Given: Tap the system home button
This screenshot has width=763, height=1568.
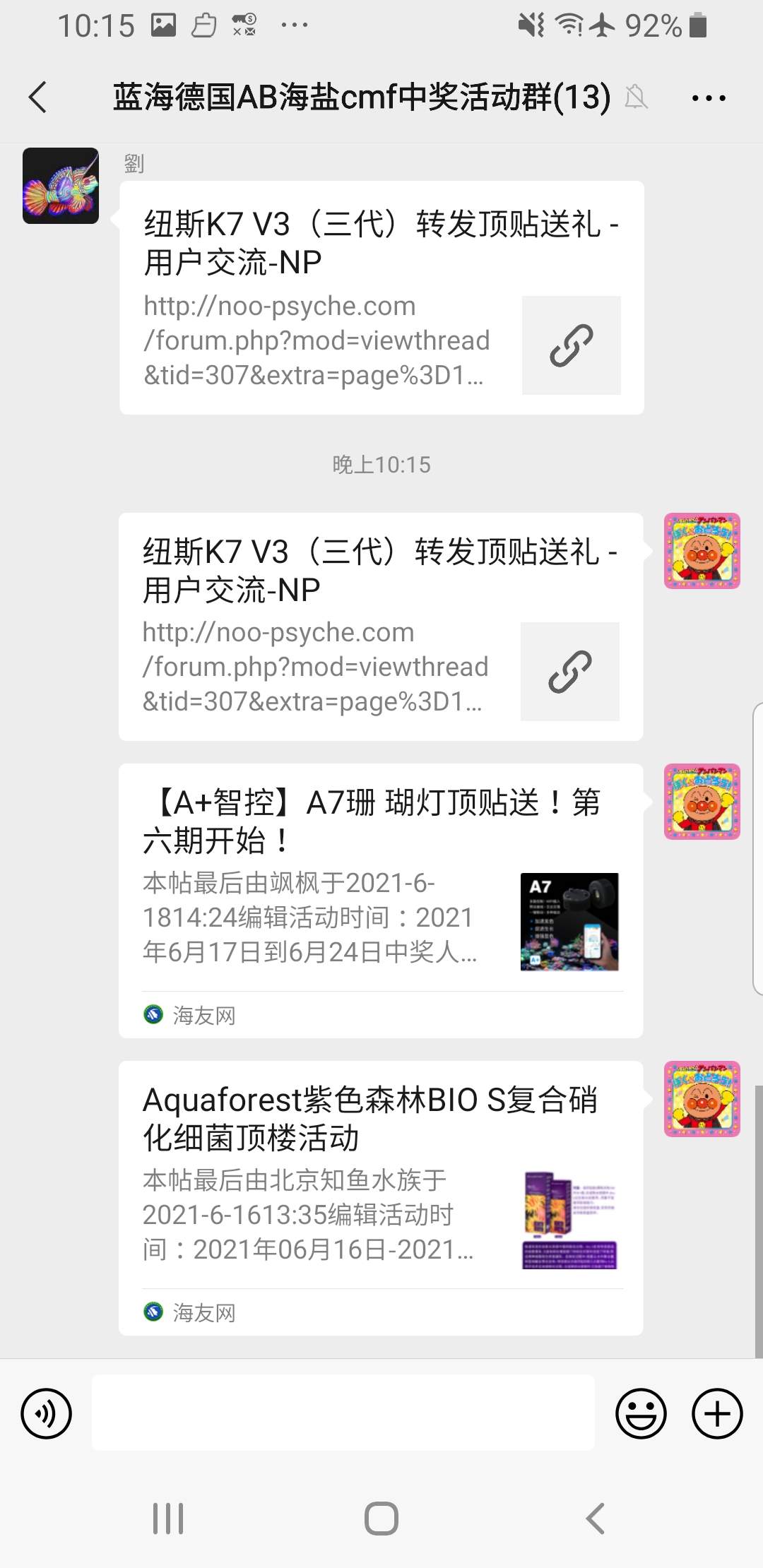Looking at the screenshot, I should (381, 1518).
